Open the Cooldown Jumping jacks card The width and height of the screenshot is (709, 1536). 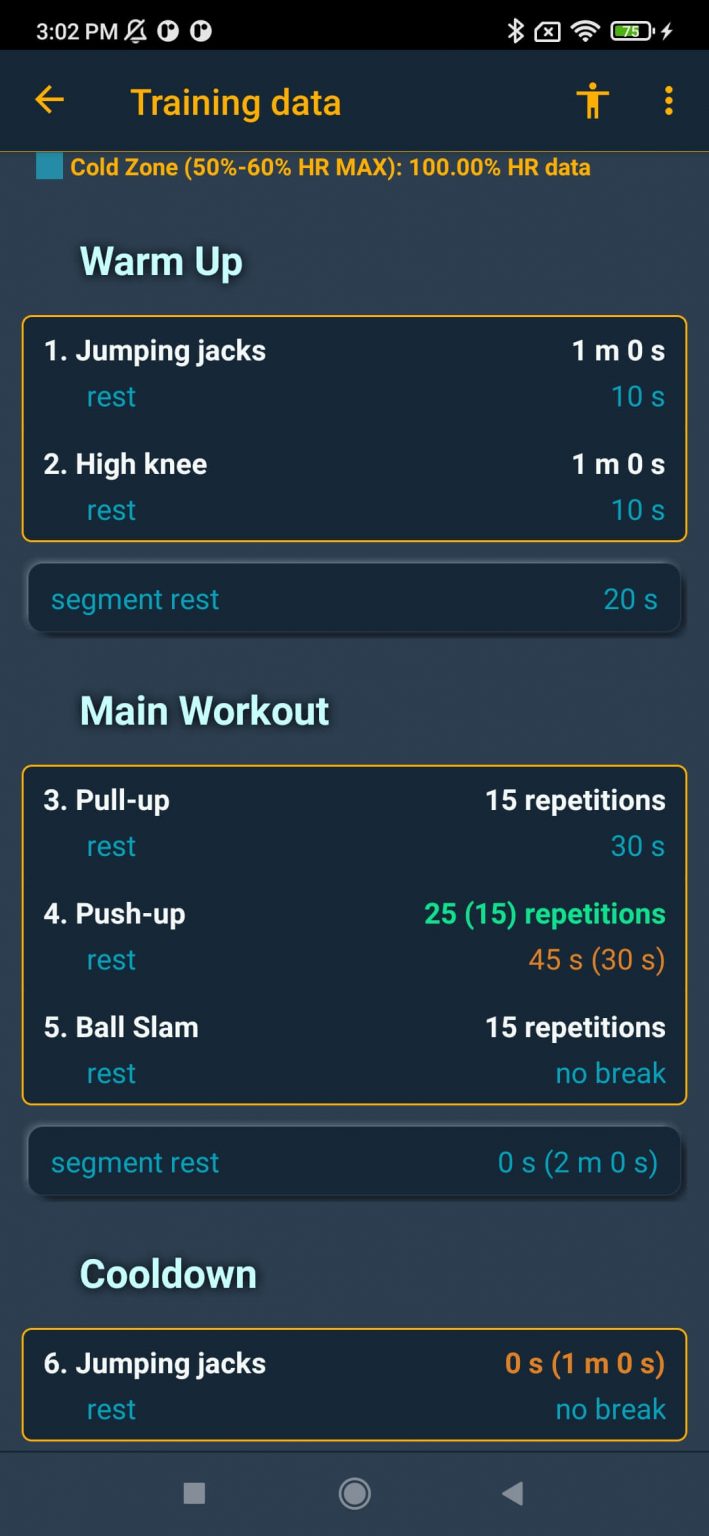pos(354,1385)
